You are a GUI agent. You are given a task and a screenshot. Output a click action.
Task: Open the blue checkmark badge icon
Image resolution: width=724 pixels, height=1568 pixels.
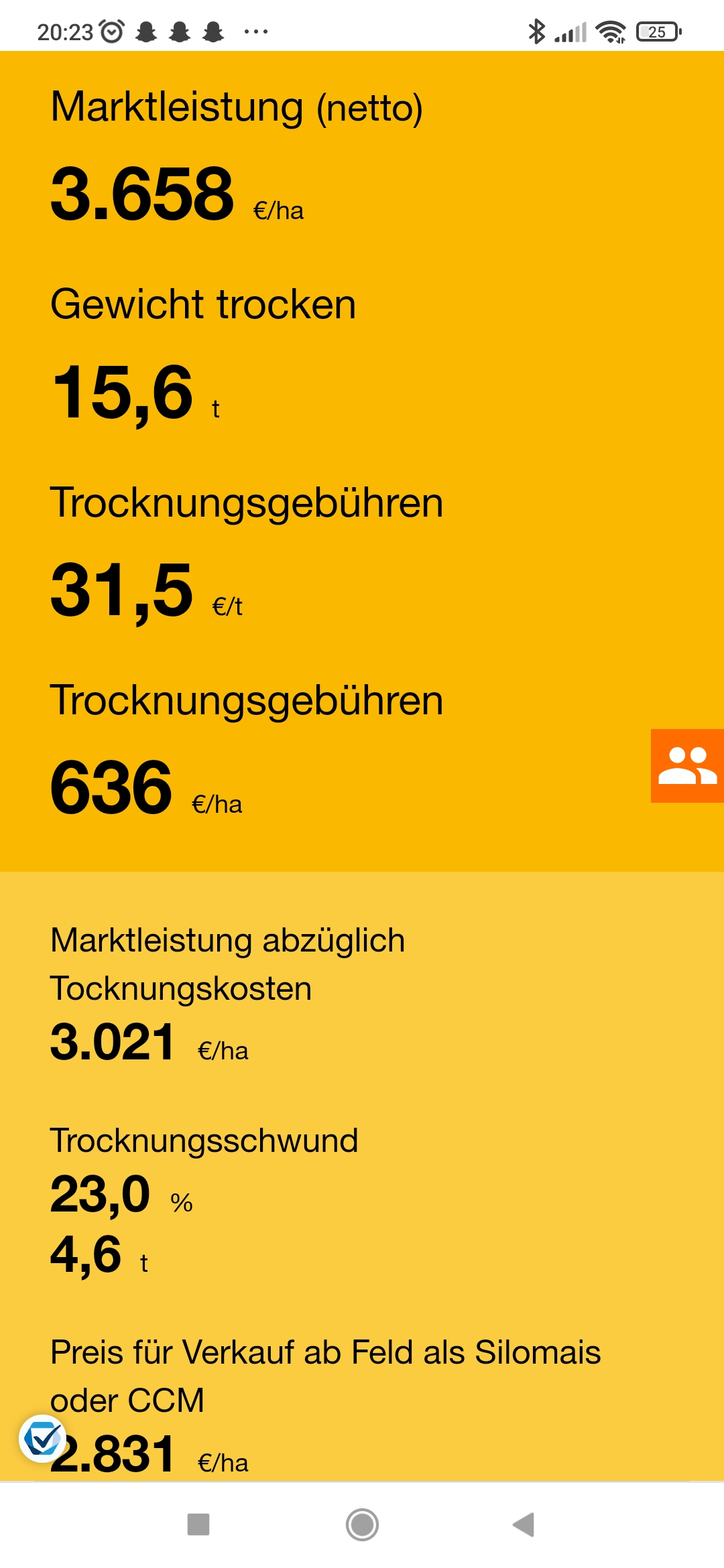43,1438
